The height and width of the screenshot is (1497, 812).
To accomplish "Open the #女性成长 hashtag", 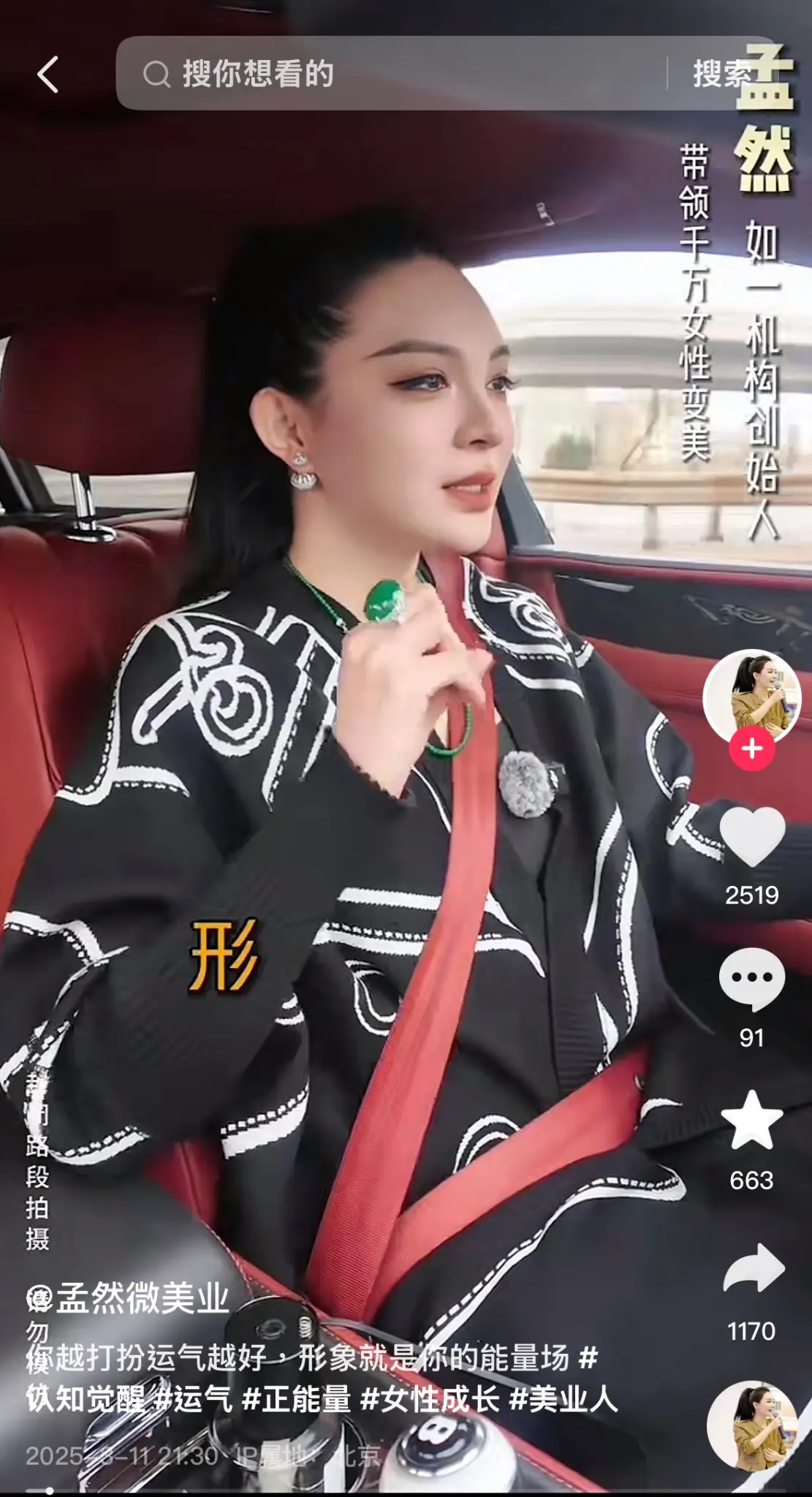I will (430, 1399).
